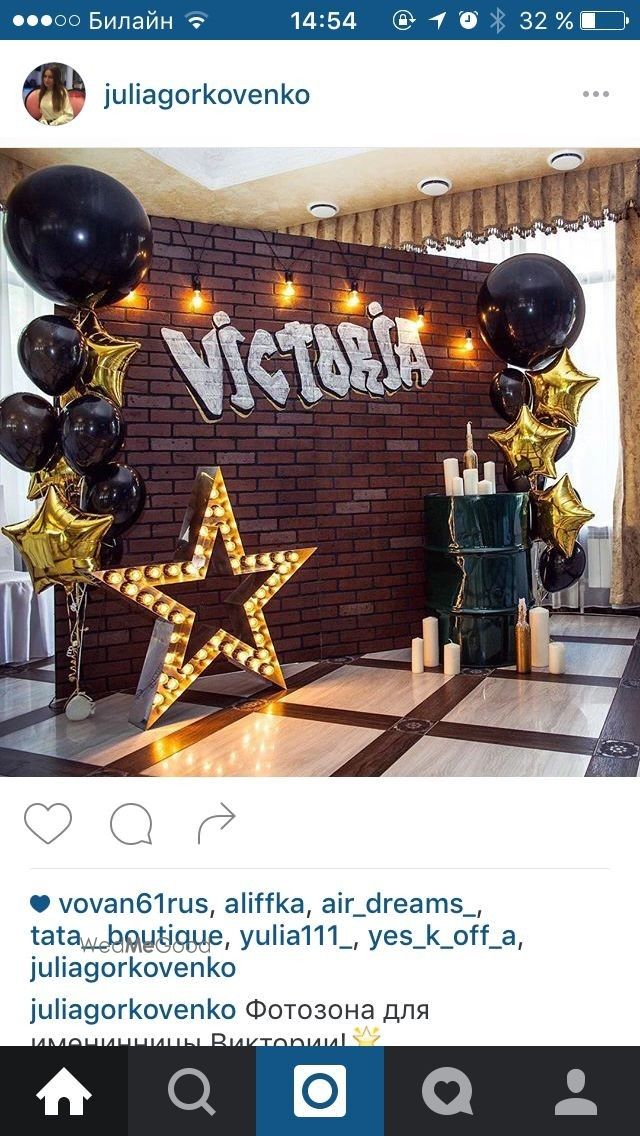Share this post via the arrow icon
640x1136 pixels.
pos(215,823)
